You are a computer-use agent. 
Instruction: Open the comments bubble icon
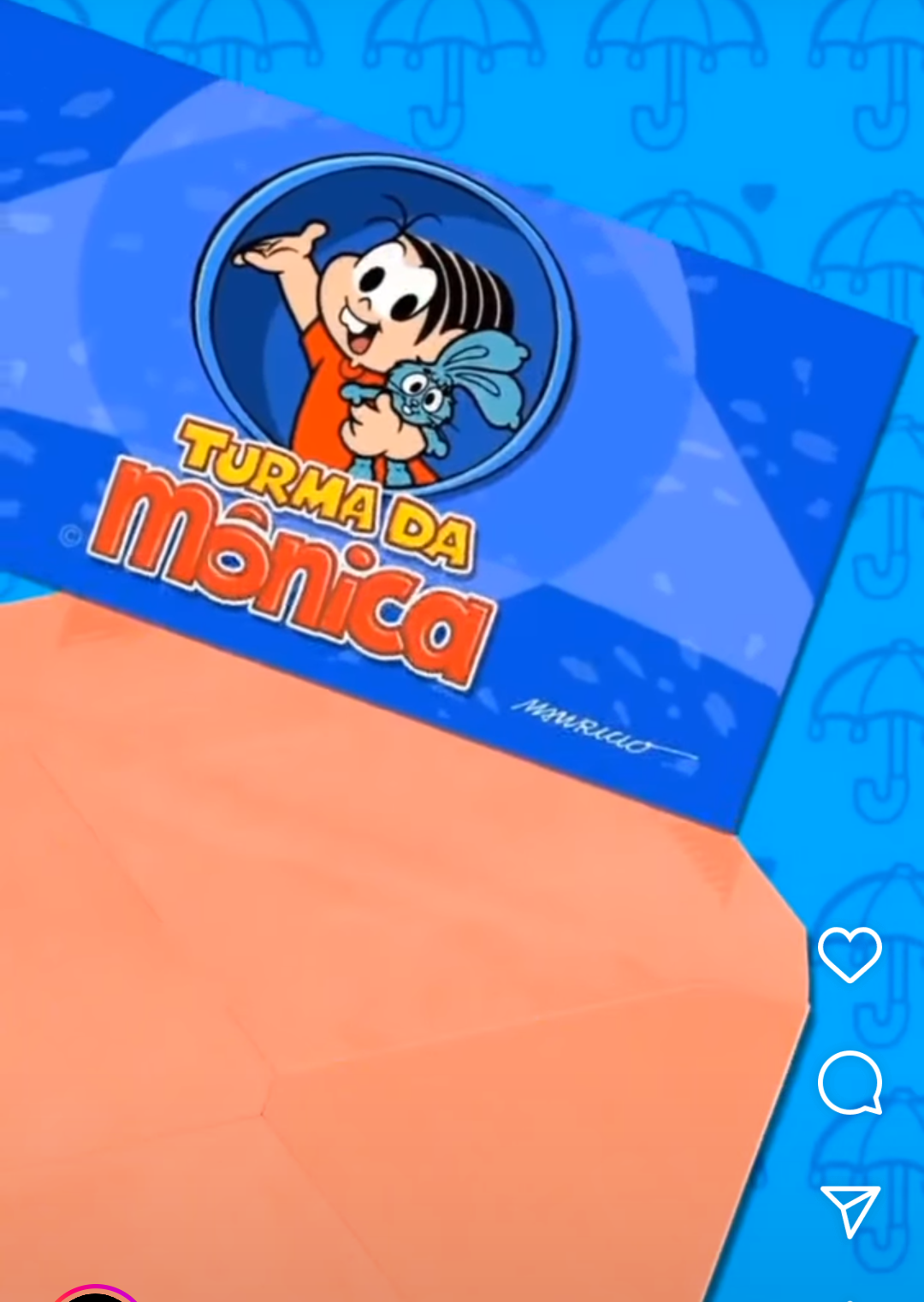[849, 1083]
